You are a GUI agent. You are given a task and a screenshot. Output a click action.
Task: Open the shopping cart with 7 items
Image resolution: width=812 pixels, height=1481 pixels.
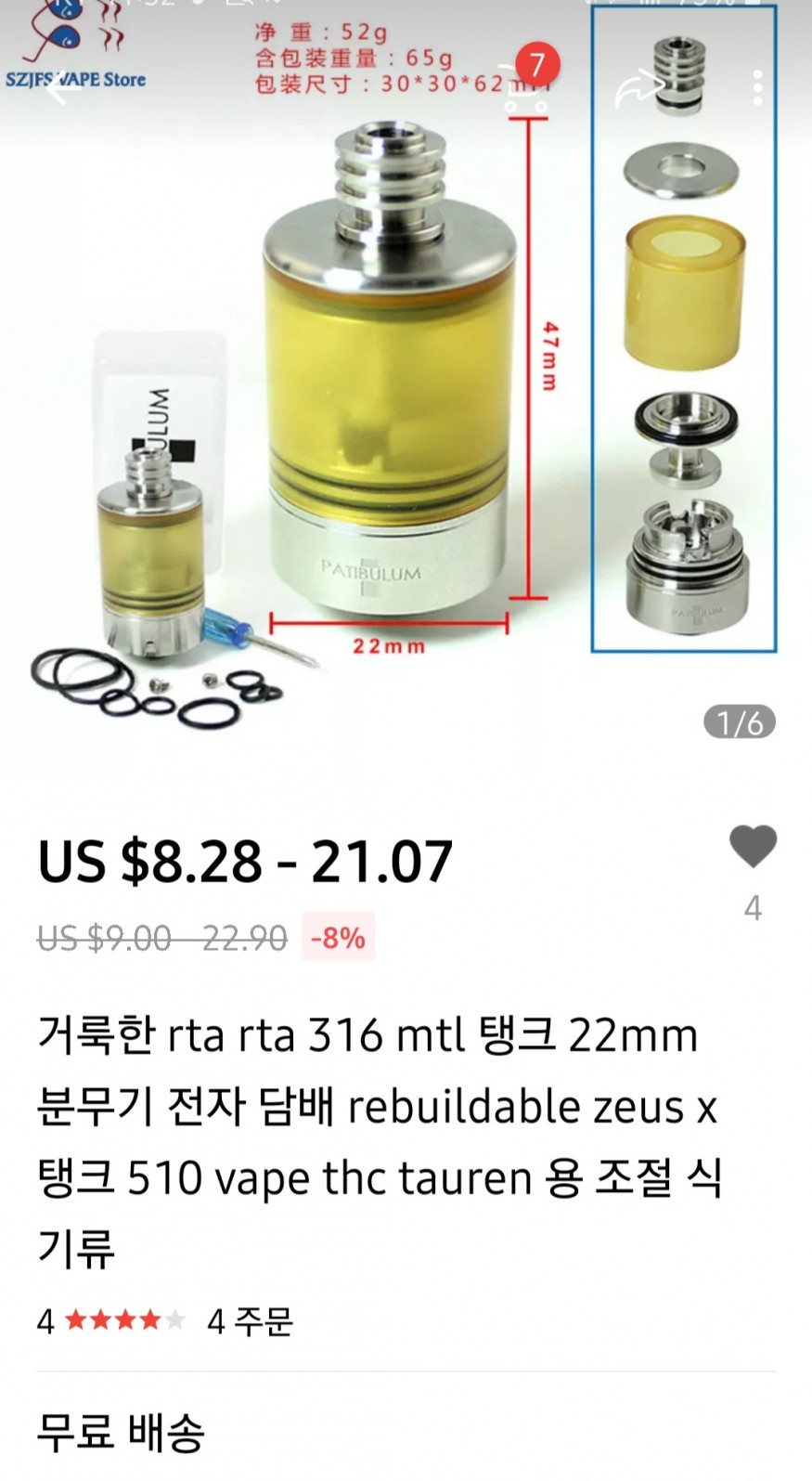click(525, 87)
